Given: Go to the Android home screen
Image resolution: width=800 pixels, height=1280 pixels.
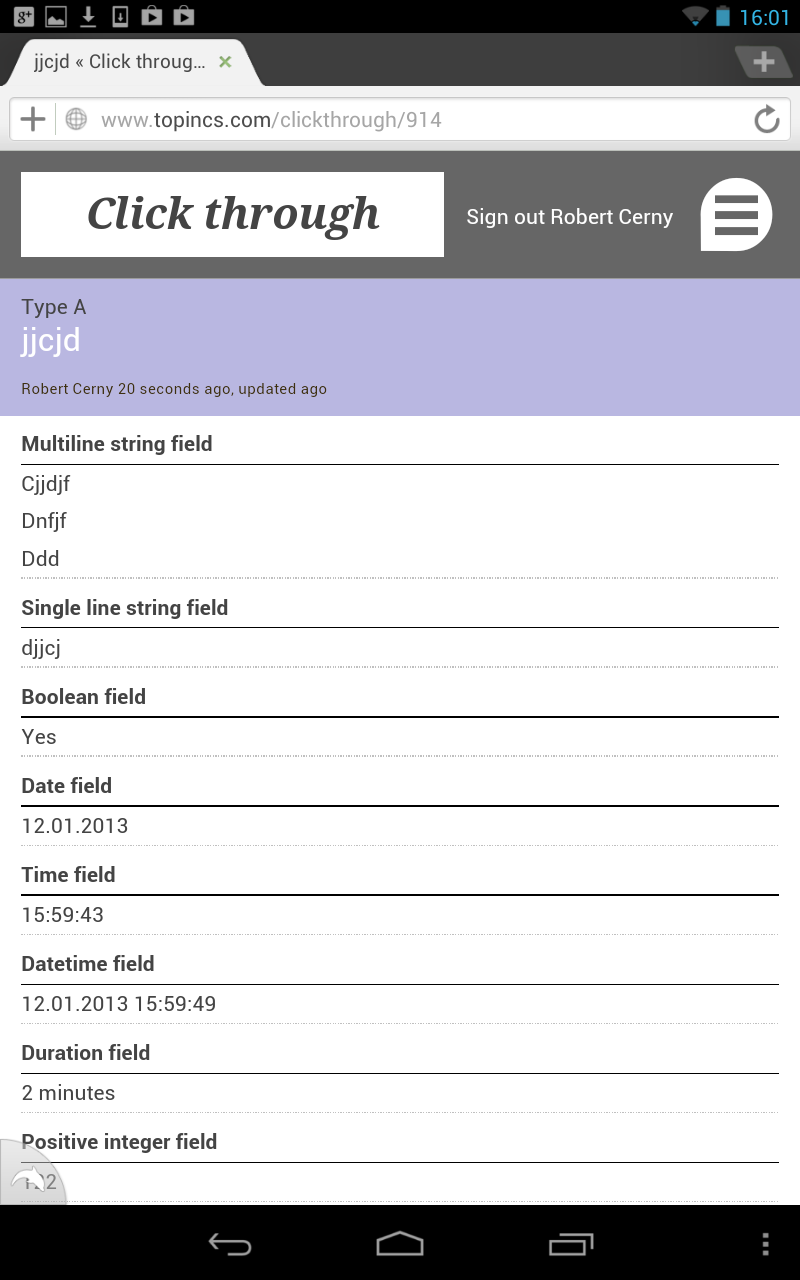Looking at the screenshot, I should [400, 1244].
